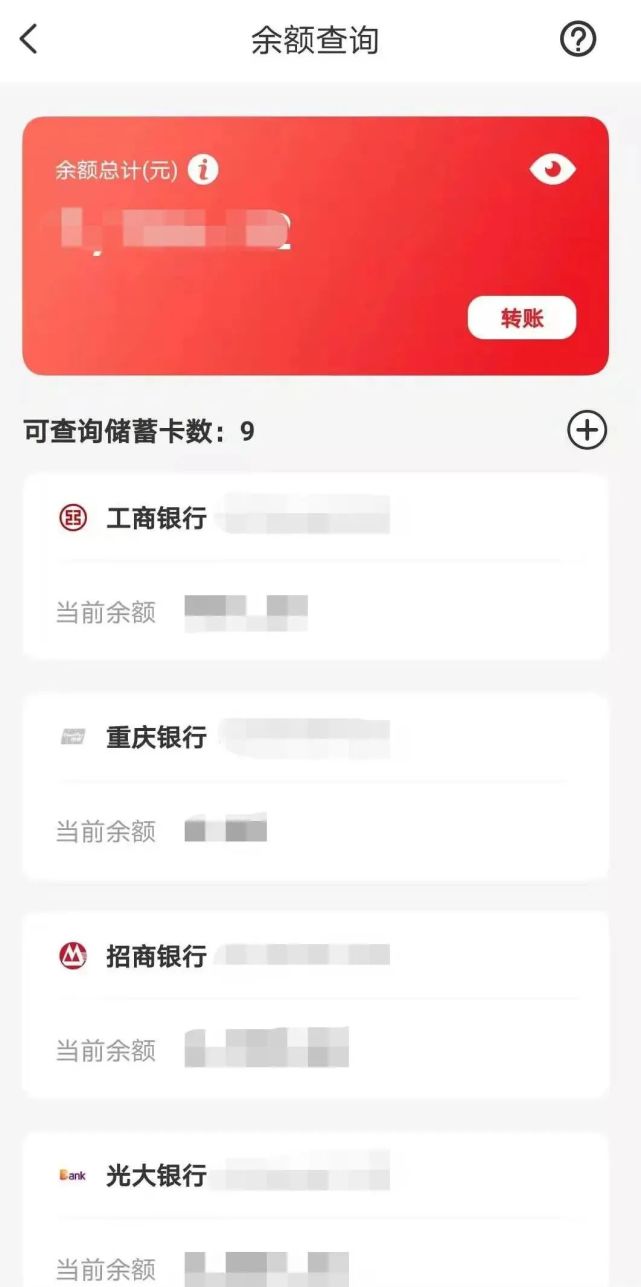
Task: Open the 工商银行 card
Action: tap(315, 566)
